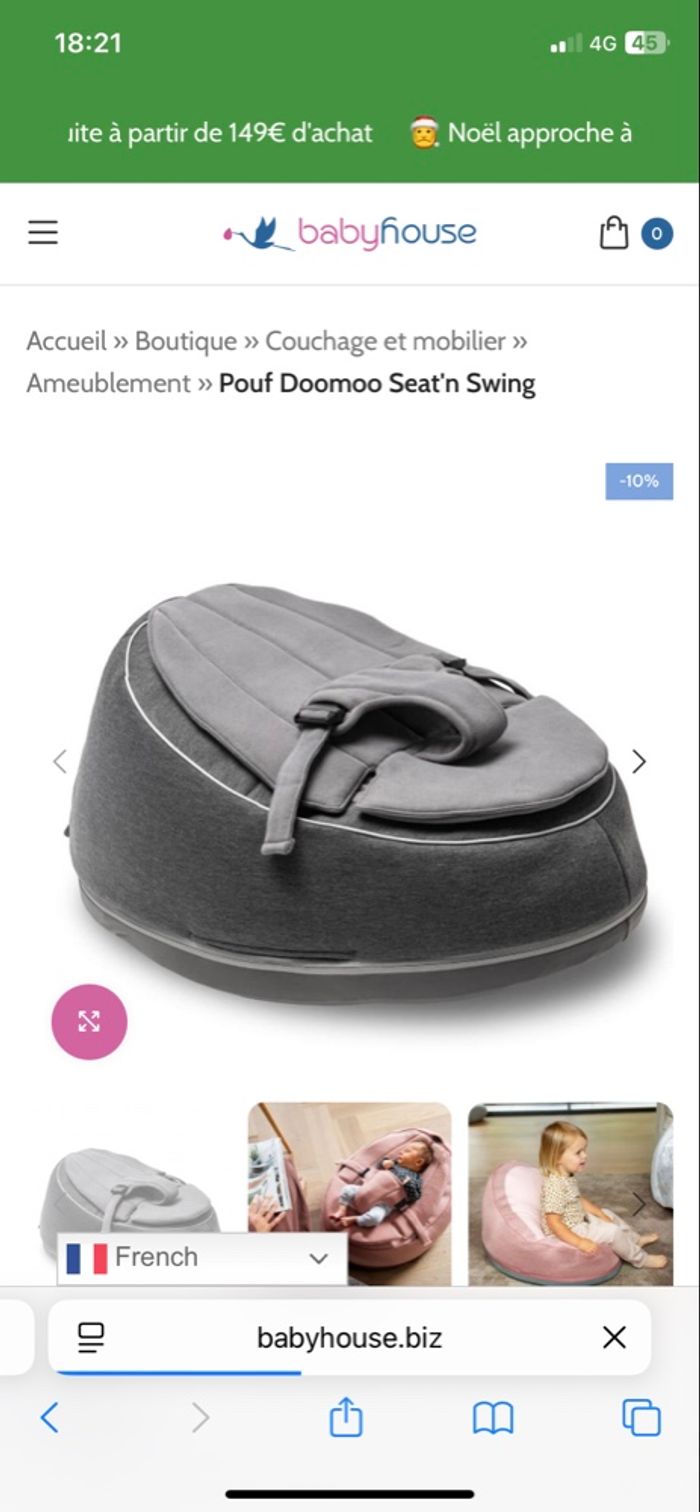This screenshot has width=700, height=1512.
Task: Stop loading with the X button
Action: (614, 1338)
